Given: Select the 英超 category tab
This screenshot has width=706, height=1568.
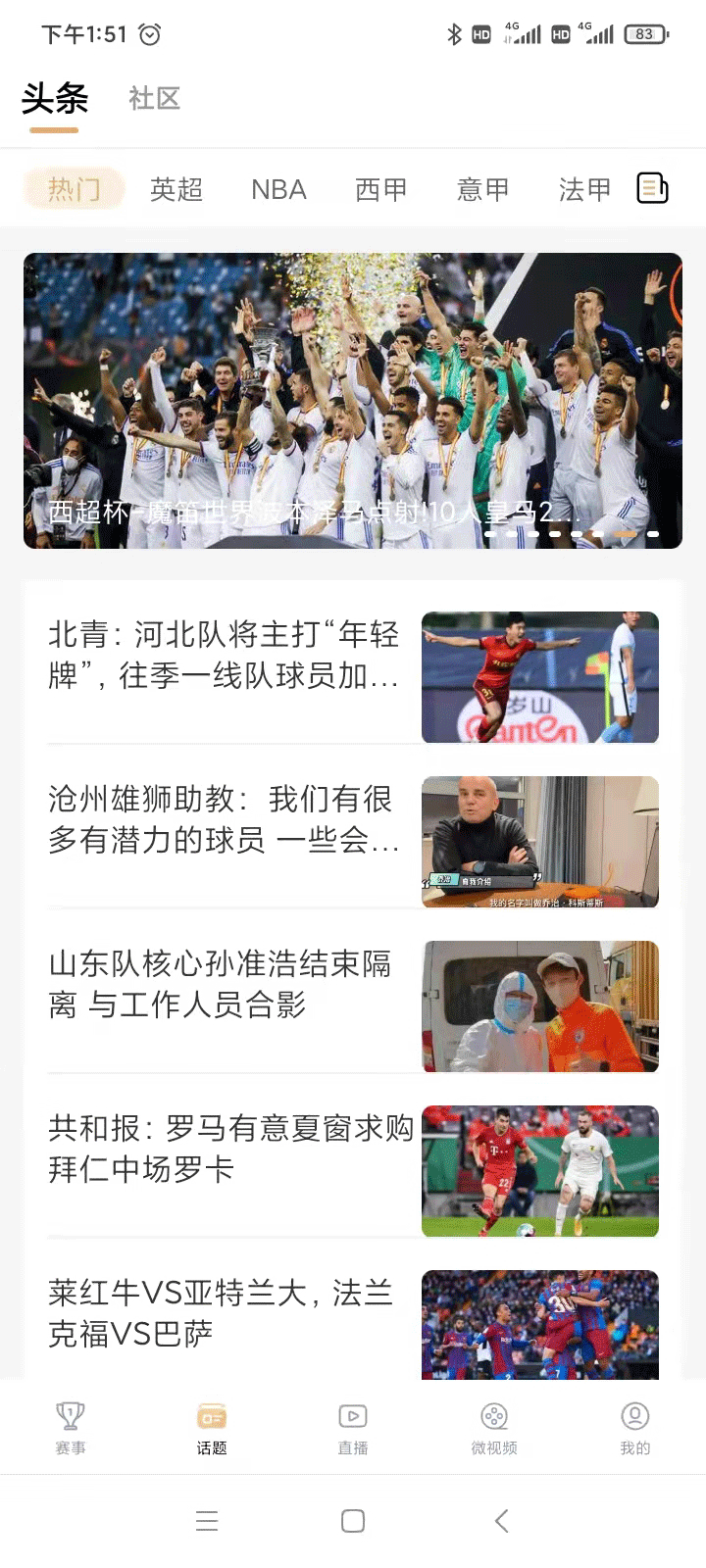Looking at the screenshot, I should point(176,189).
